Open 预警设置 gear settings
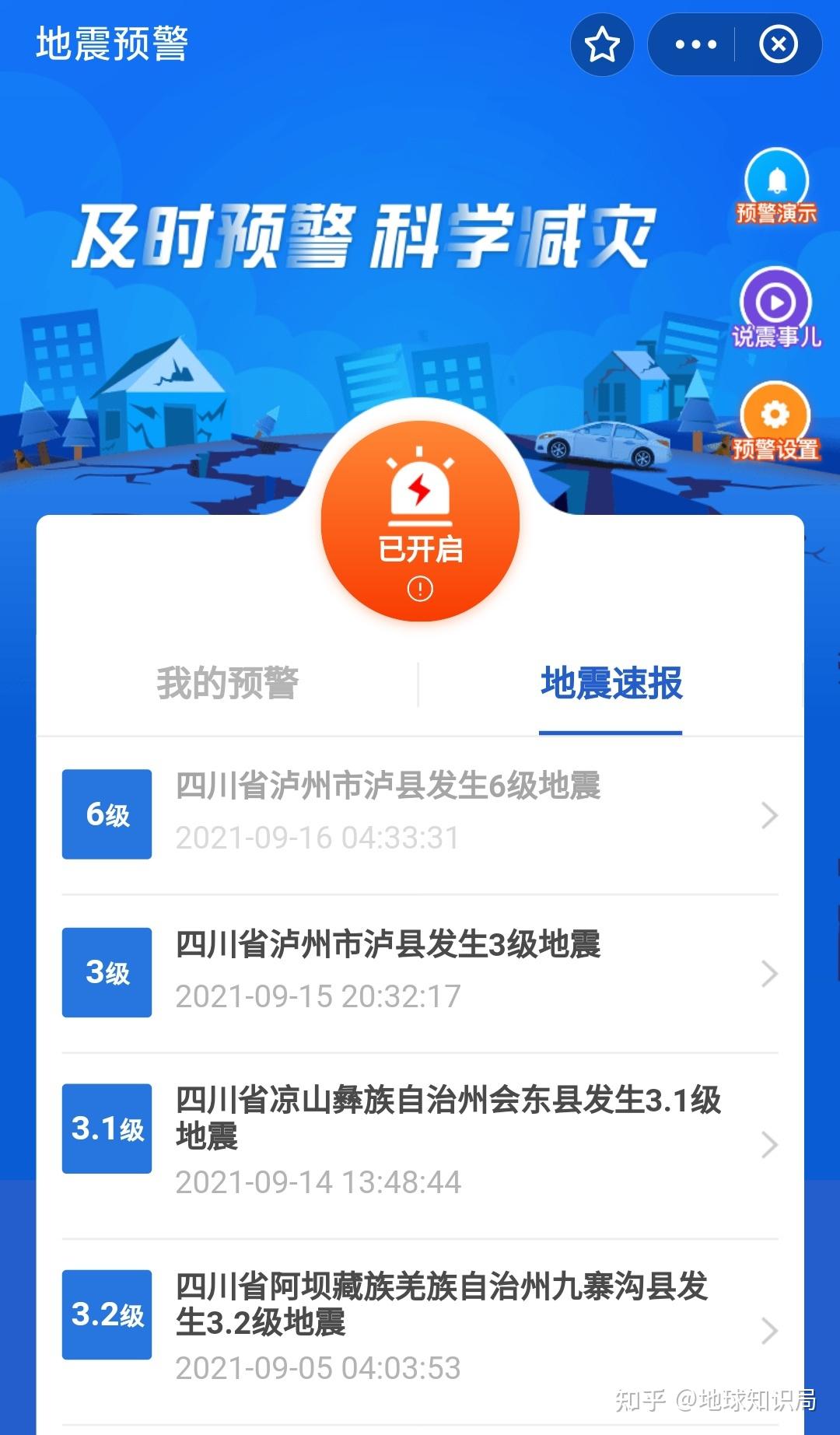The width and height of the screenshot is (840, 1435). click(776, 422)
